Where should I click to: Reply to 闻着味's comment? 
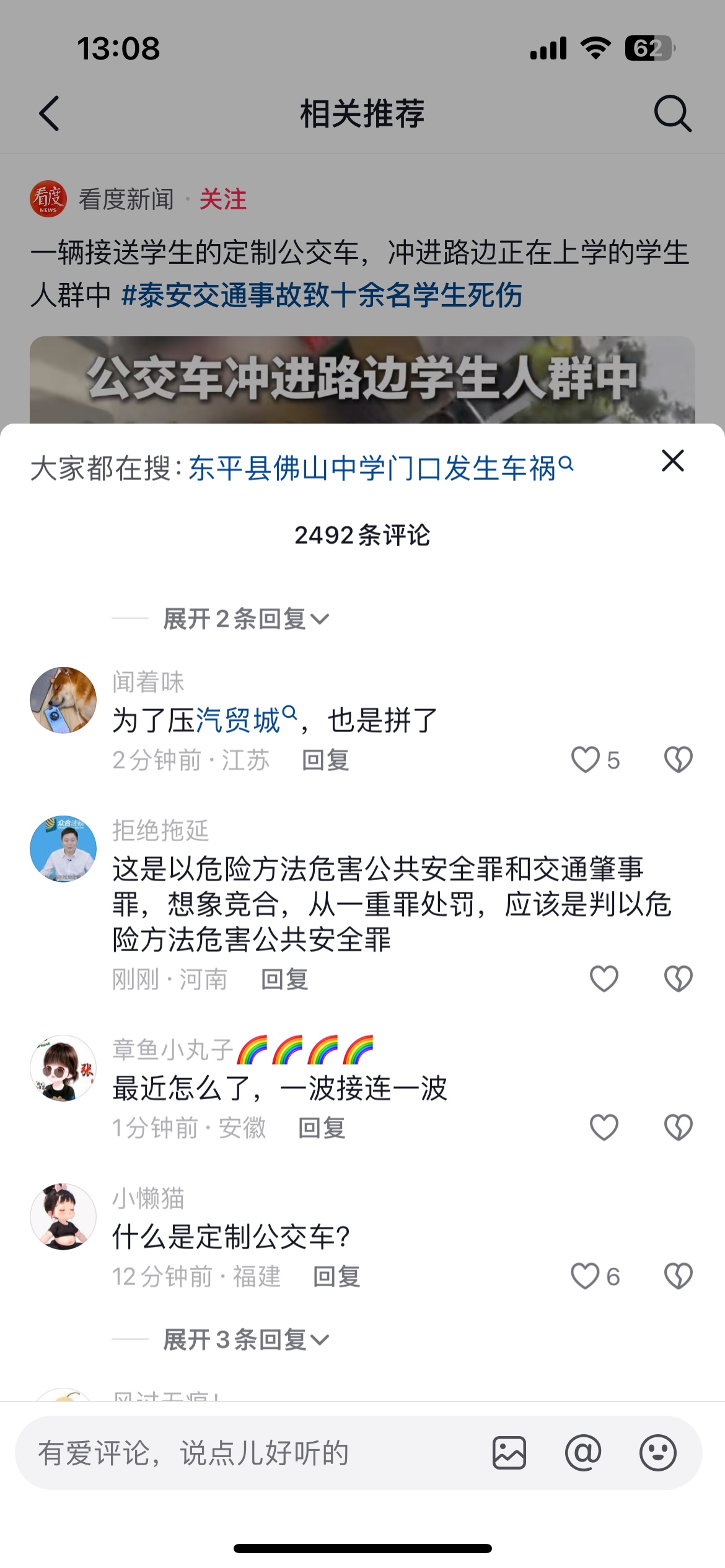click(325, 760)
